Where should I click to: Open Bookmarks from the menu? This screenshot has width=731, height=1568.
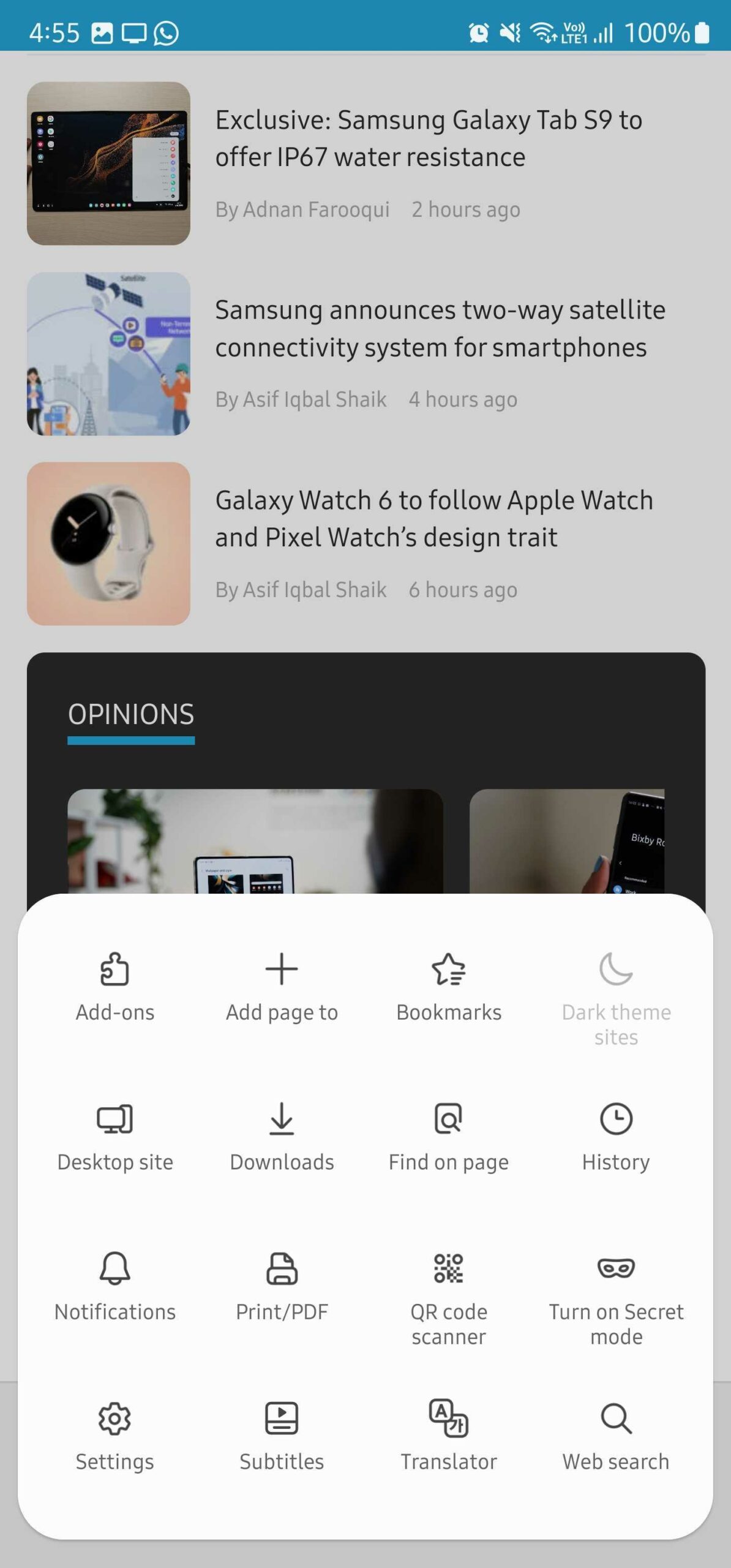pos(449,985)
